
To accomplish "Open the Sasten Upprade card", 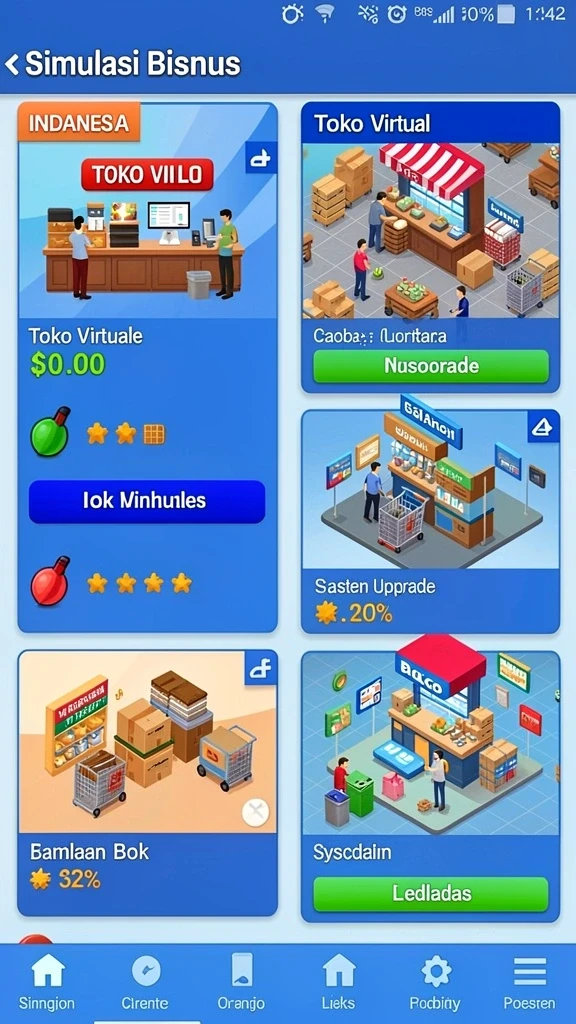I will point(430,521).
